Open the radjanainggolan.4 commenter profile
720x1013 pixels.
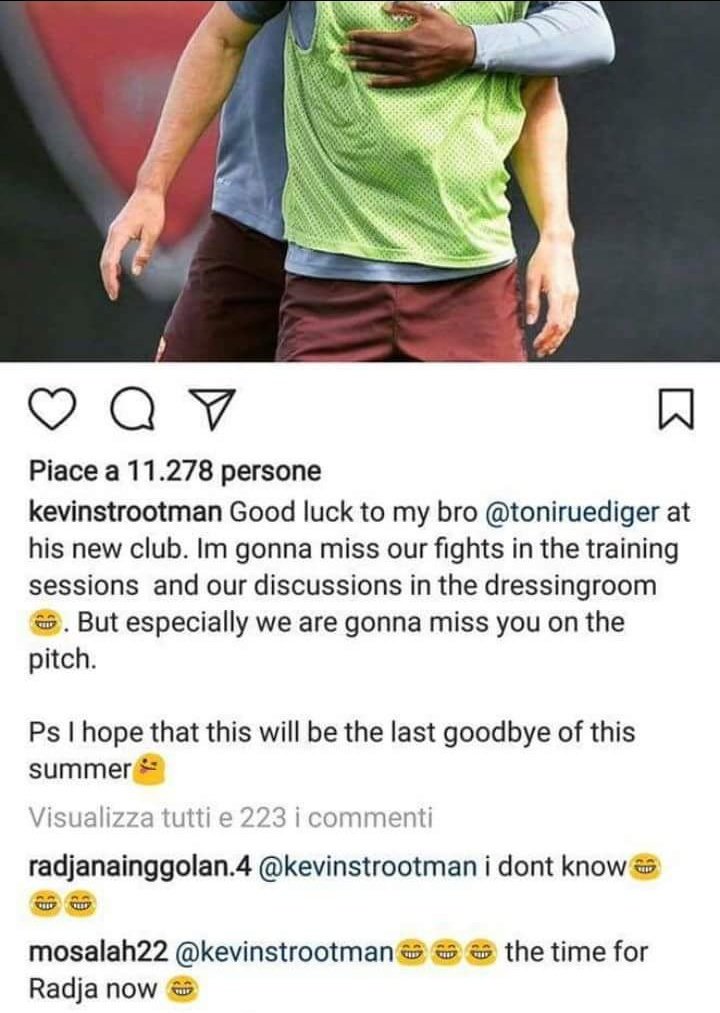click(139, 866)
